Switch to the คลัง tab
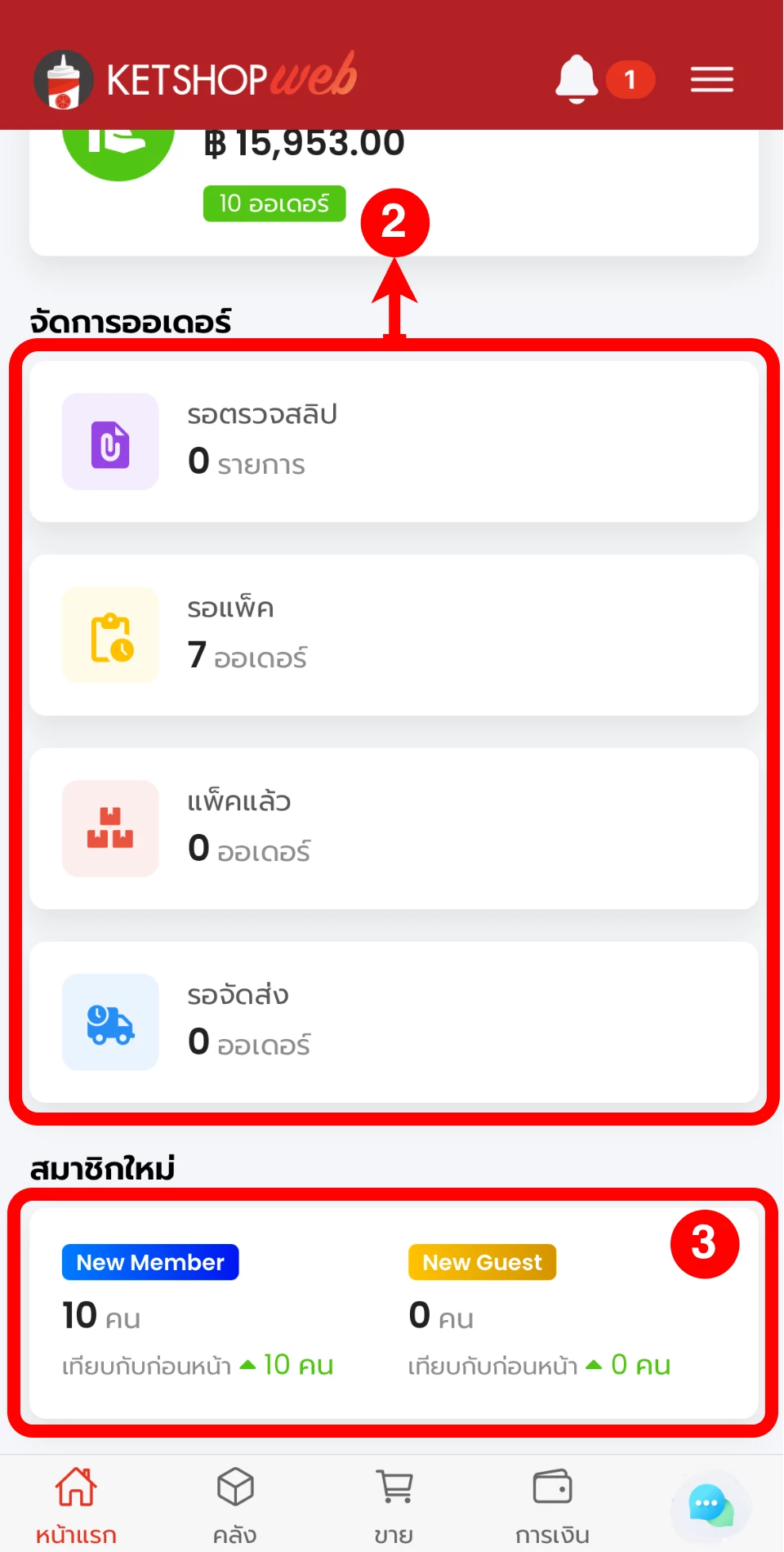This screenshot has height=1552, width=784. [x=235, y=1504]
